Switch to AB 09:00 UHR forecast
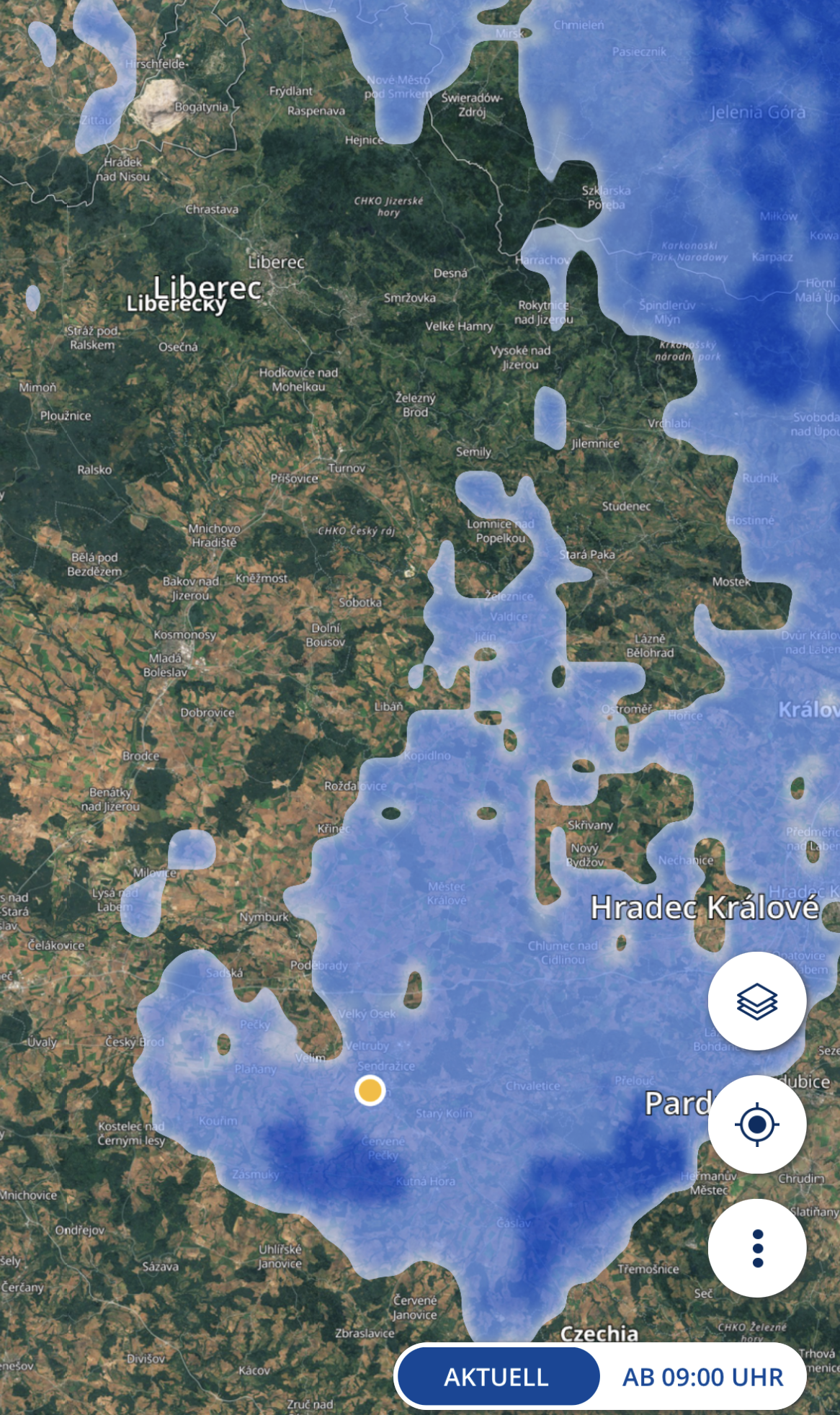Image resolution: width=840 pixels, height=1415 pixels. [702, 1377]
